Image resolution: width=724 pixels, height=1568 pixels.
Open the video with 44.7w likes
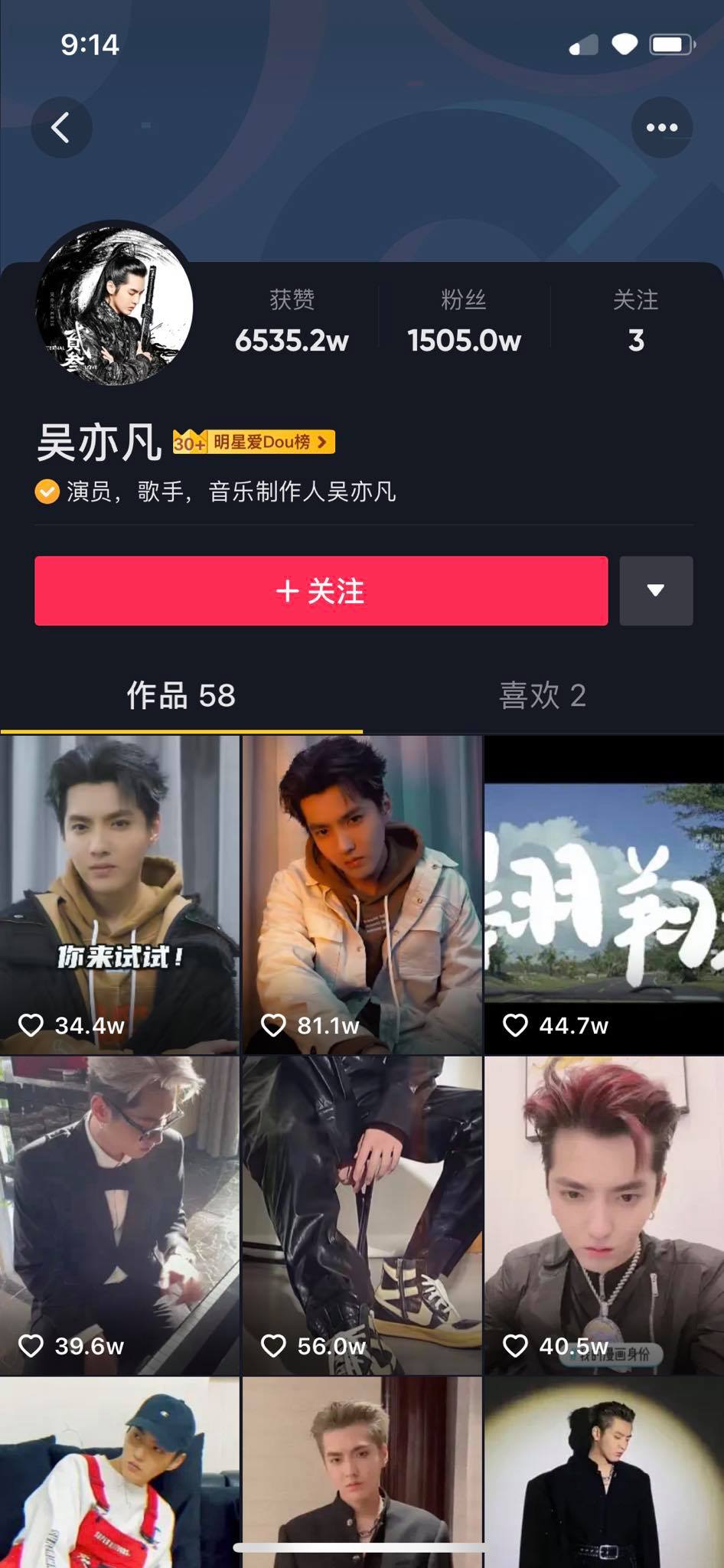605,895
